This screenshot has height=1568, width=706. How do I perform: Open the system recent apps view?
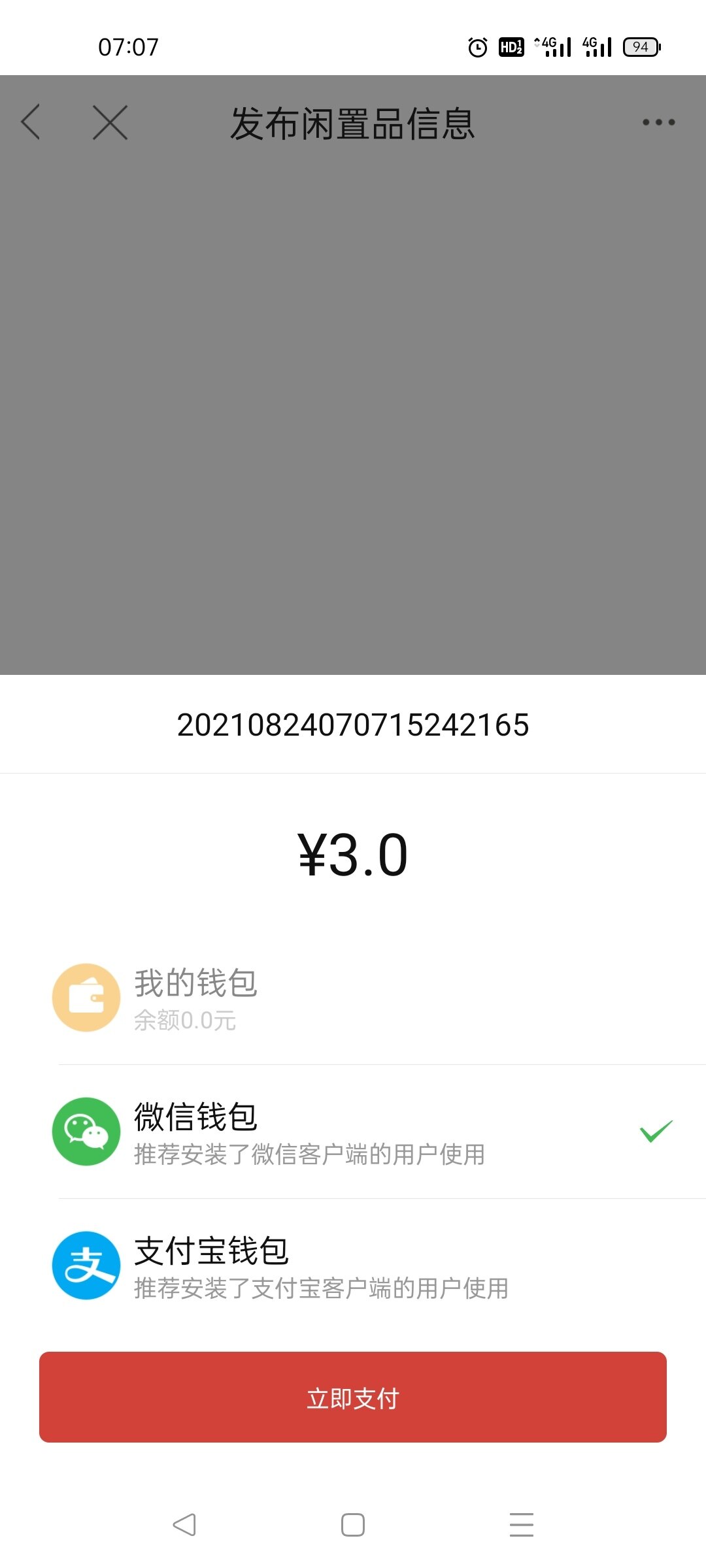(521, 1525)
